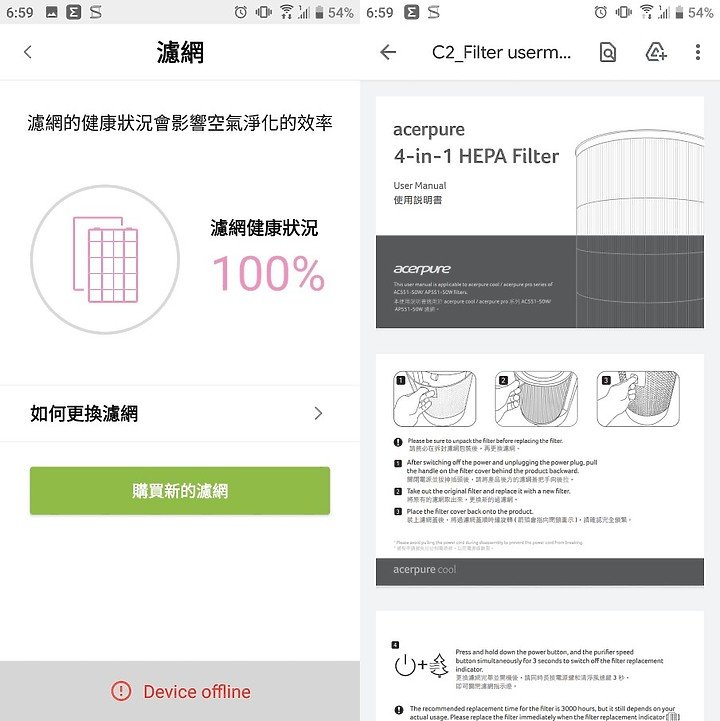Open the 如何更換濾網 row
This screenshot has width=720, height=721.
(x=180, y=414)
